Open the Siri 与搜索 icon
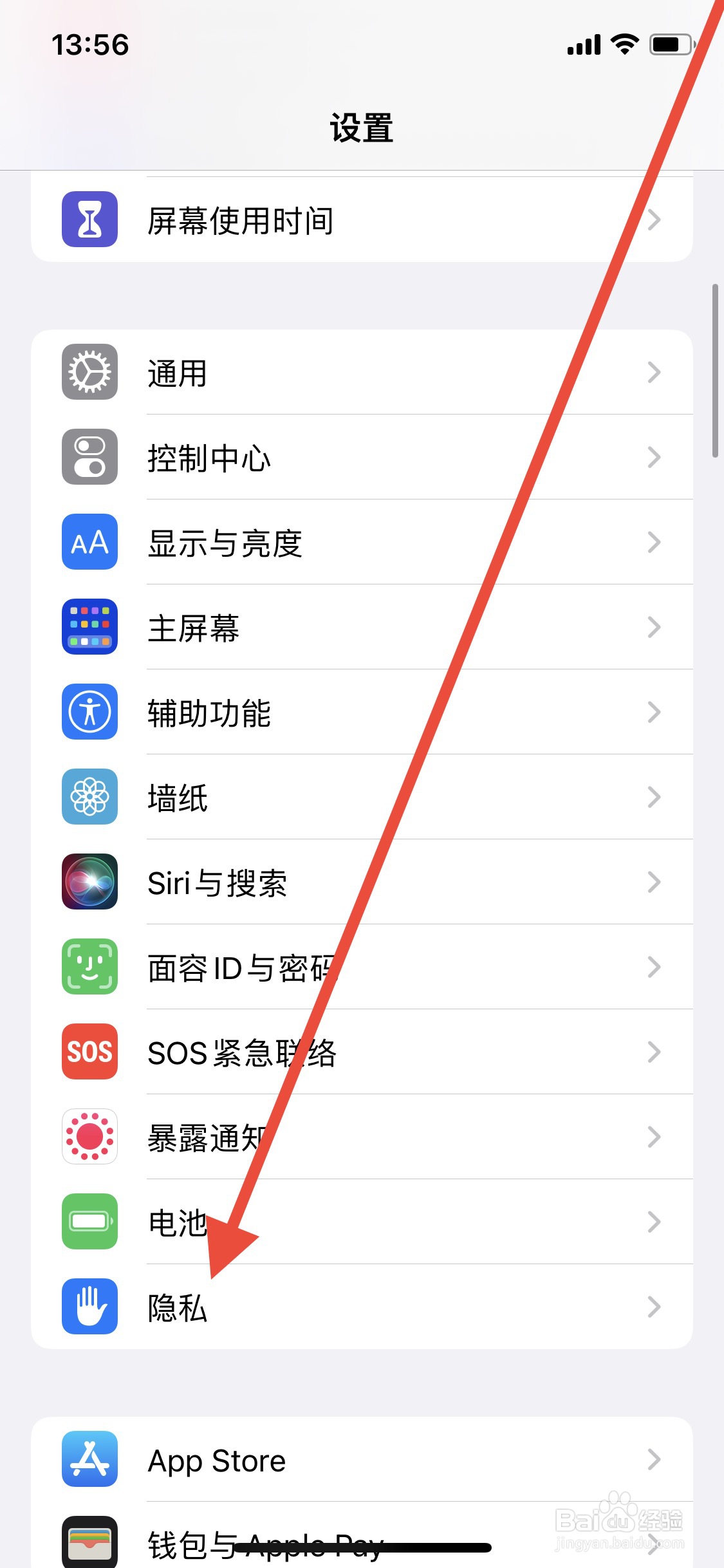 89,882
